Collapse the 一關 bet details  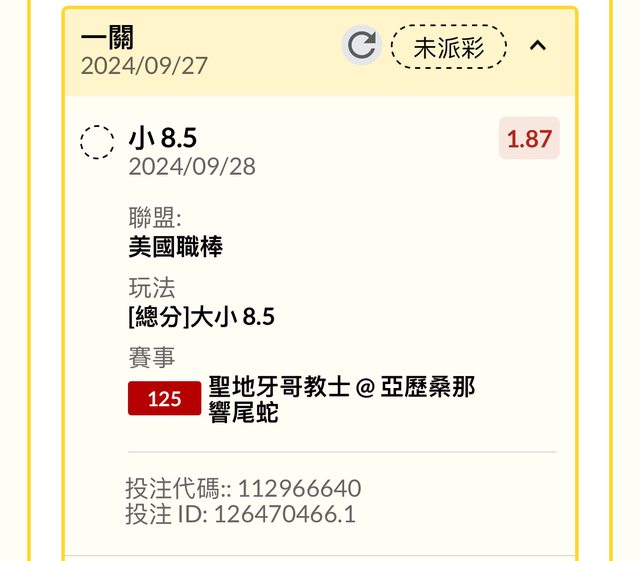538,46
